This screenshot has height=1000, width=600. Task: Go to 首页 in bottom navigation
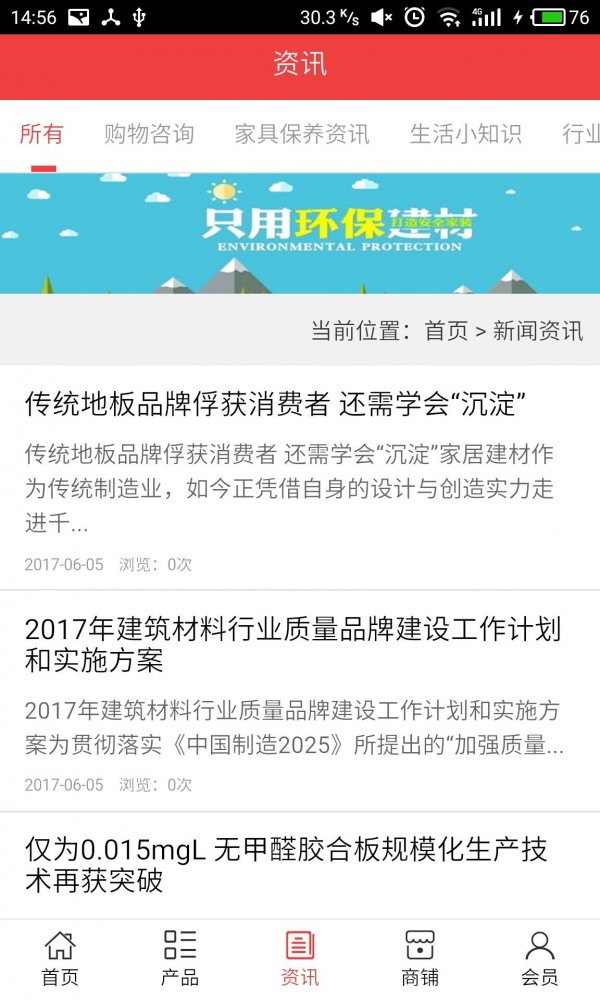(60, 958)
